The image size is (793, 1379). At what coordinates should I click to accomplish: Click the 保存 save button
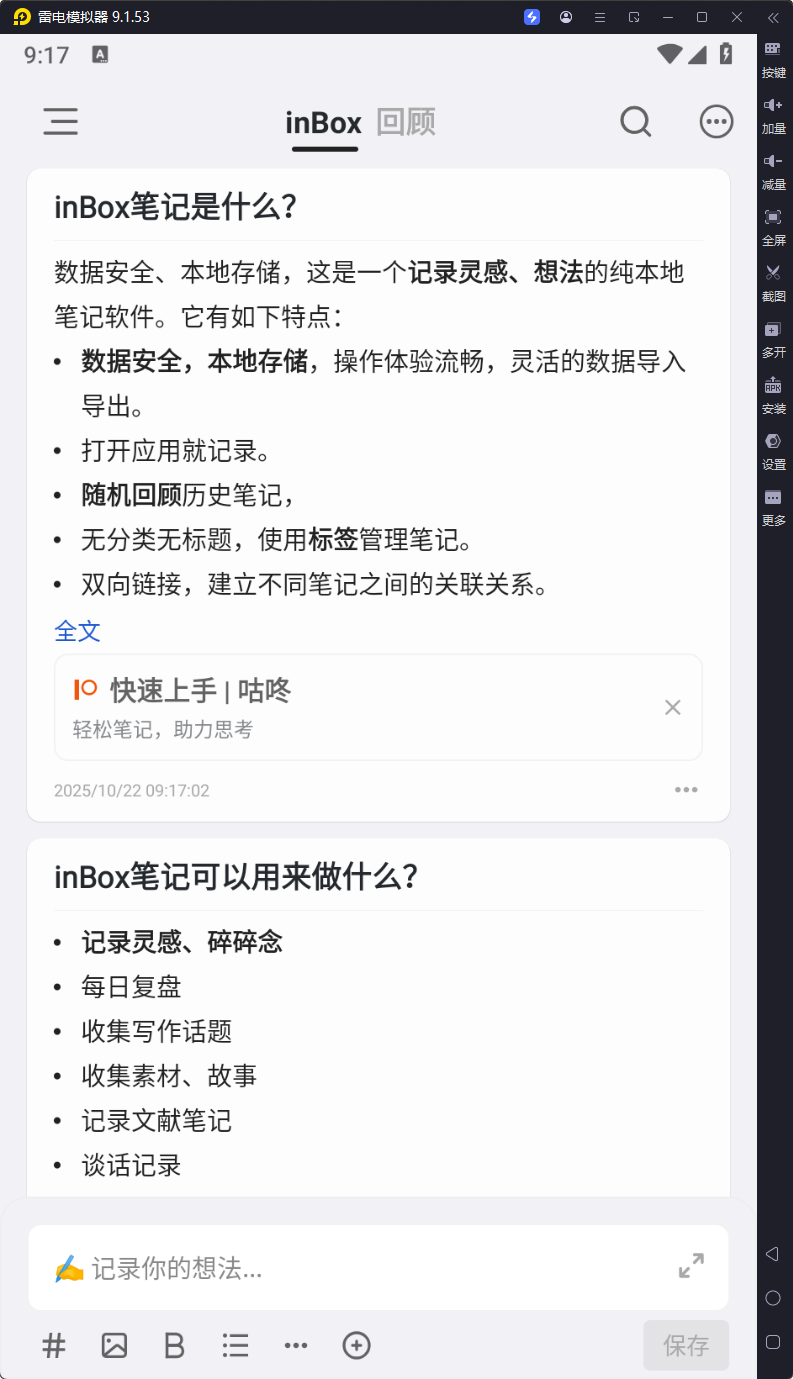click(x=686, y=1345)
